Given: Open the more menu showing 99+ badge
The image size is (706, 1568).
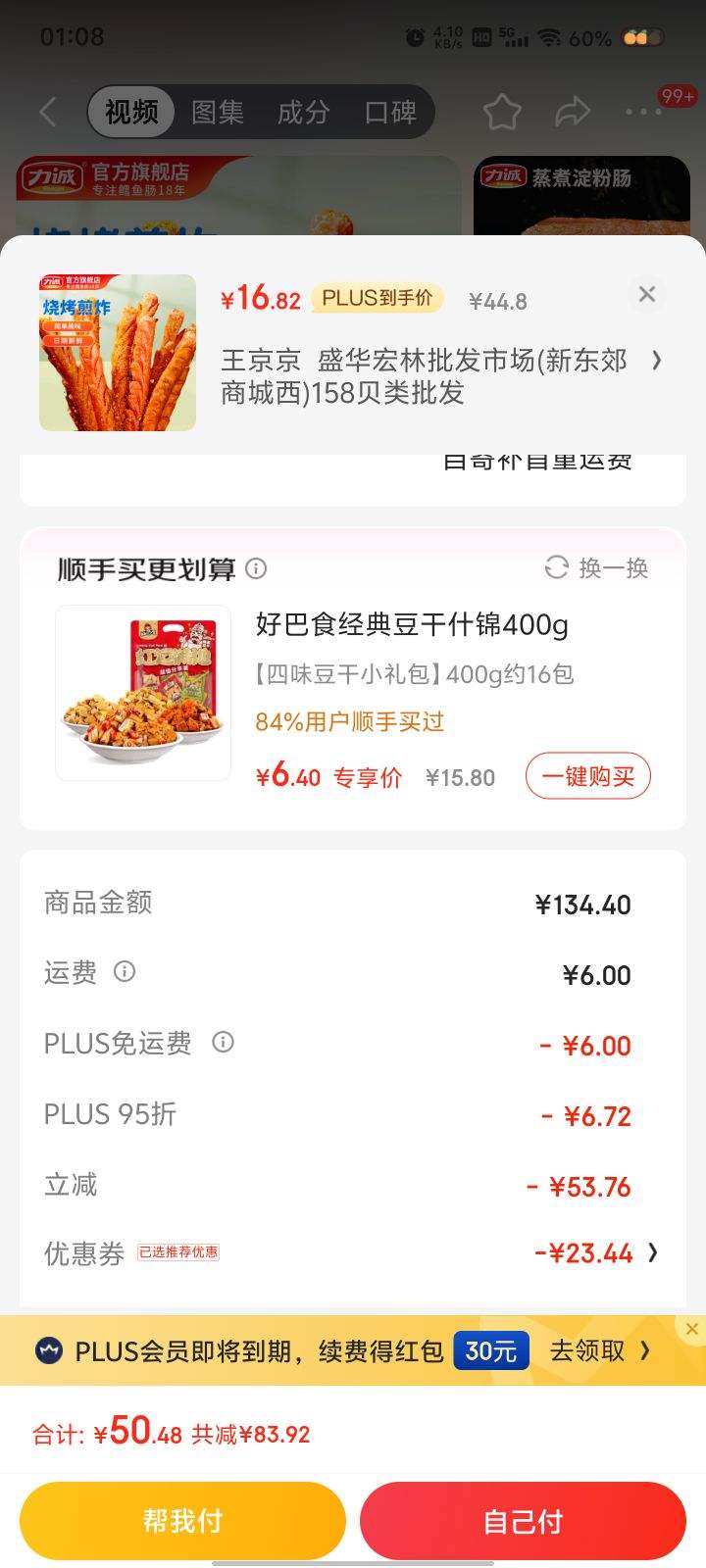Looking at the screenshot, I should coord(642,112).
